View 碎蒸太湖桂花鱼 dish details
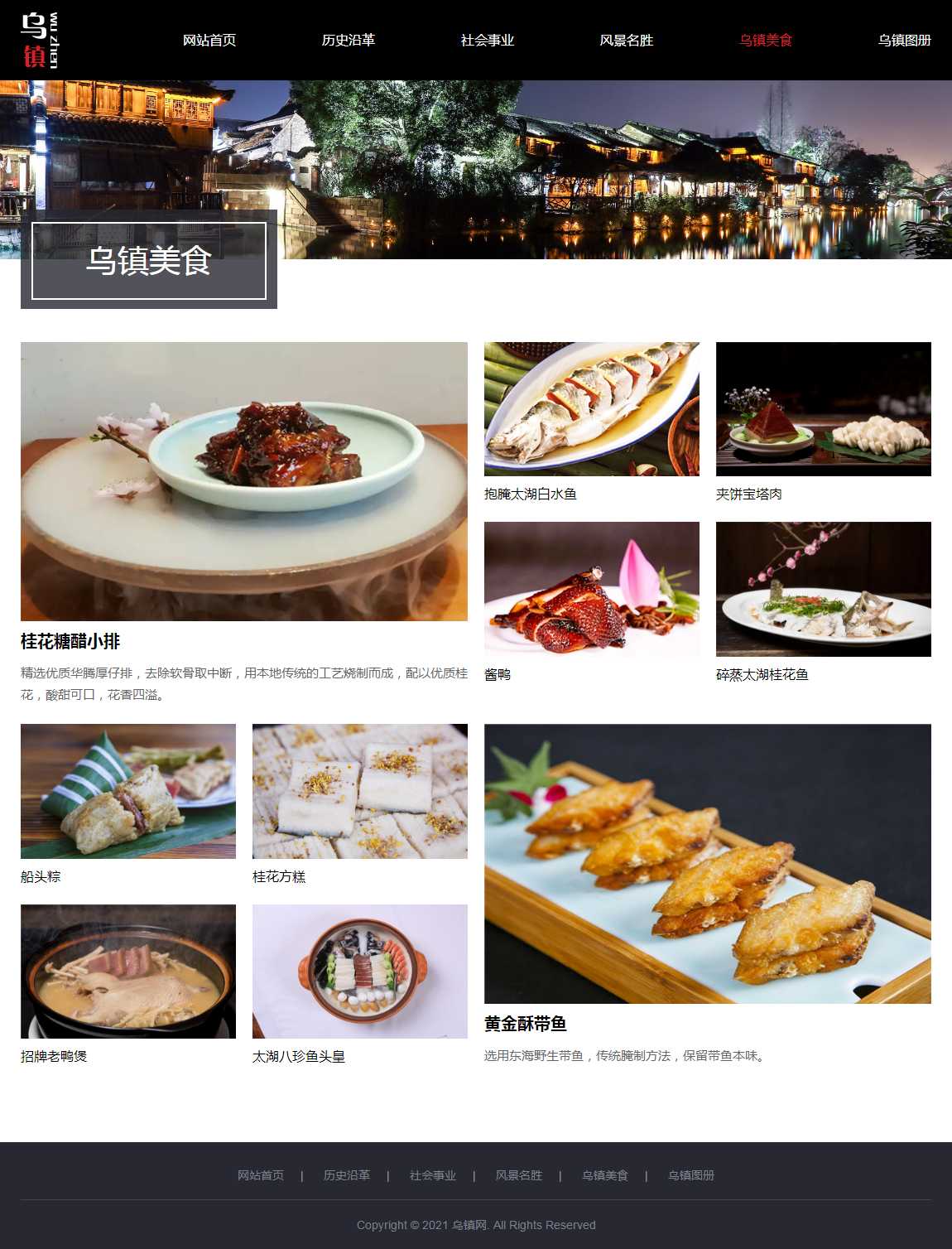The height and width of the screenshot is (1249, 952). (x=824, y=589)
